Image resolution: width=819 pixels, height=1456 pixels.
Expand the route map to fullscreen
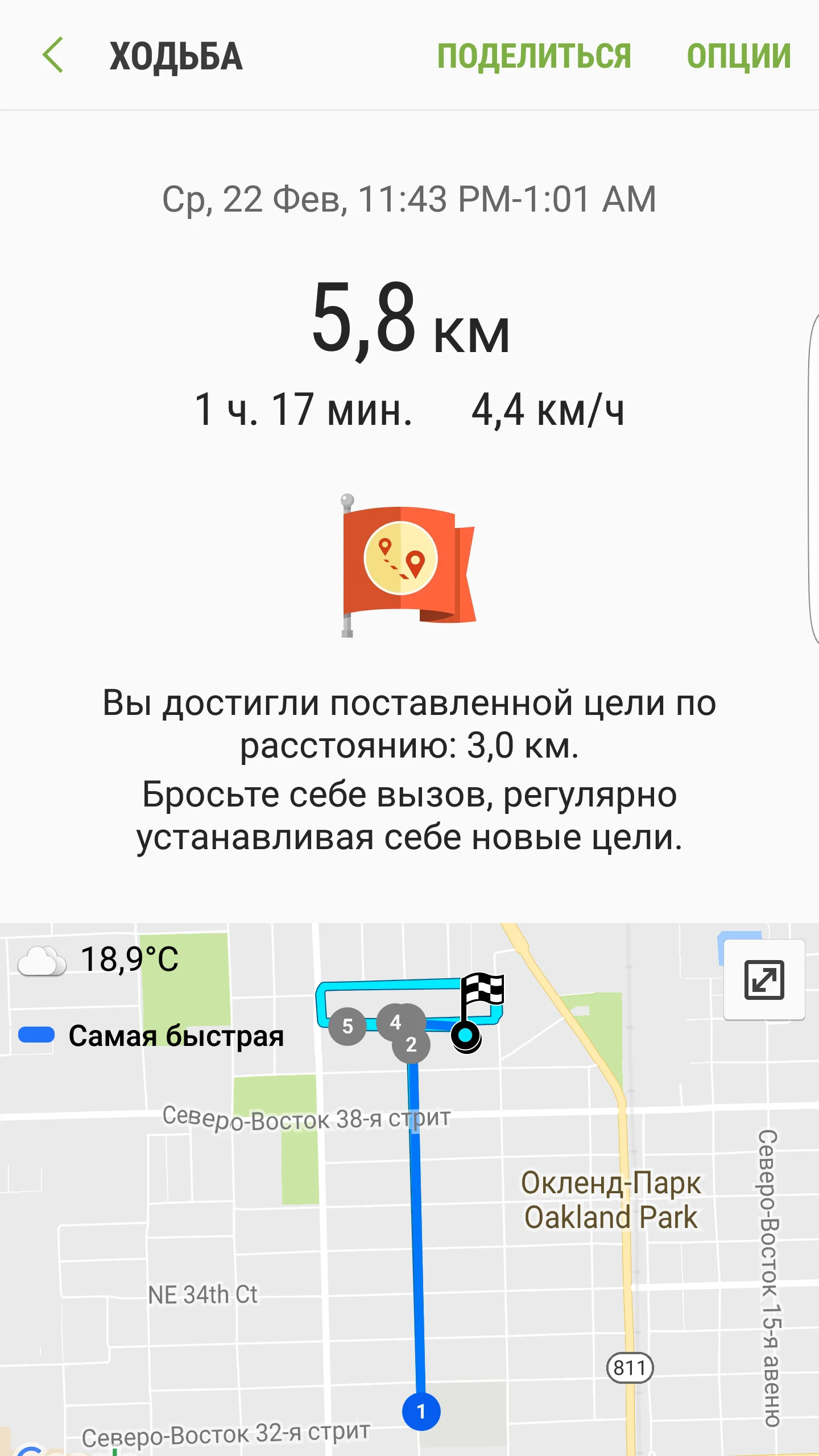point(764,979)
